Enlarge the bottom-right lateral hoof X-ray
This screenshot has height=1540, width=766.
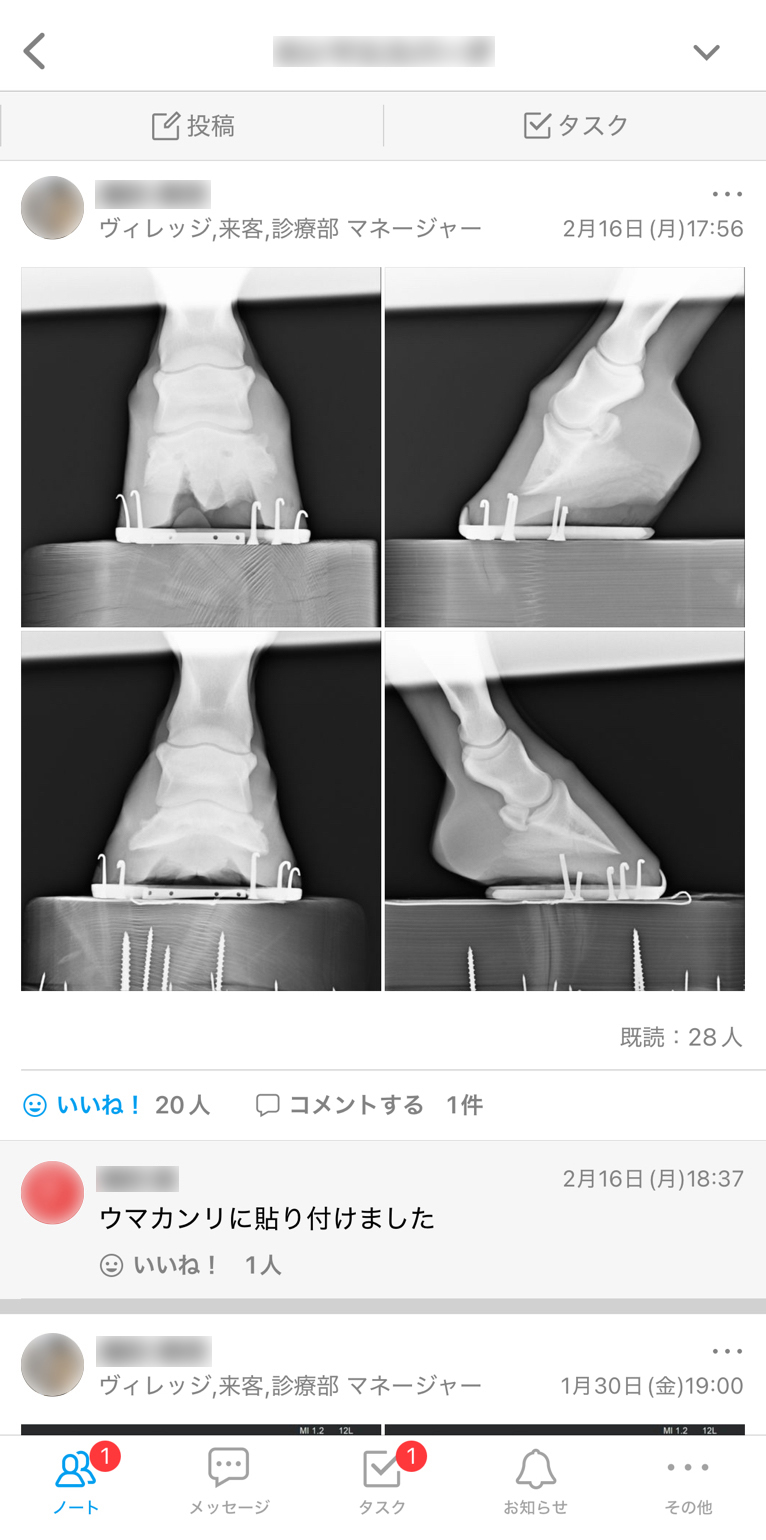coord(565,810)
